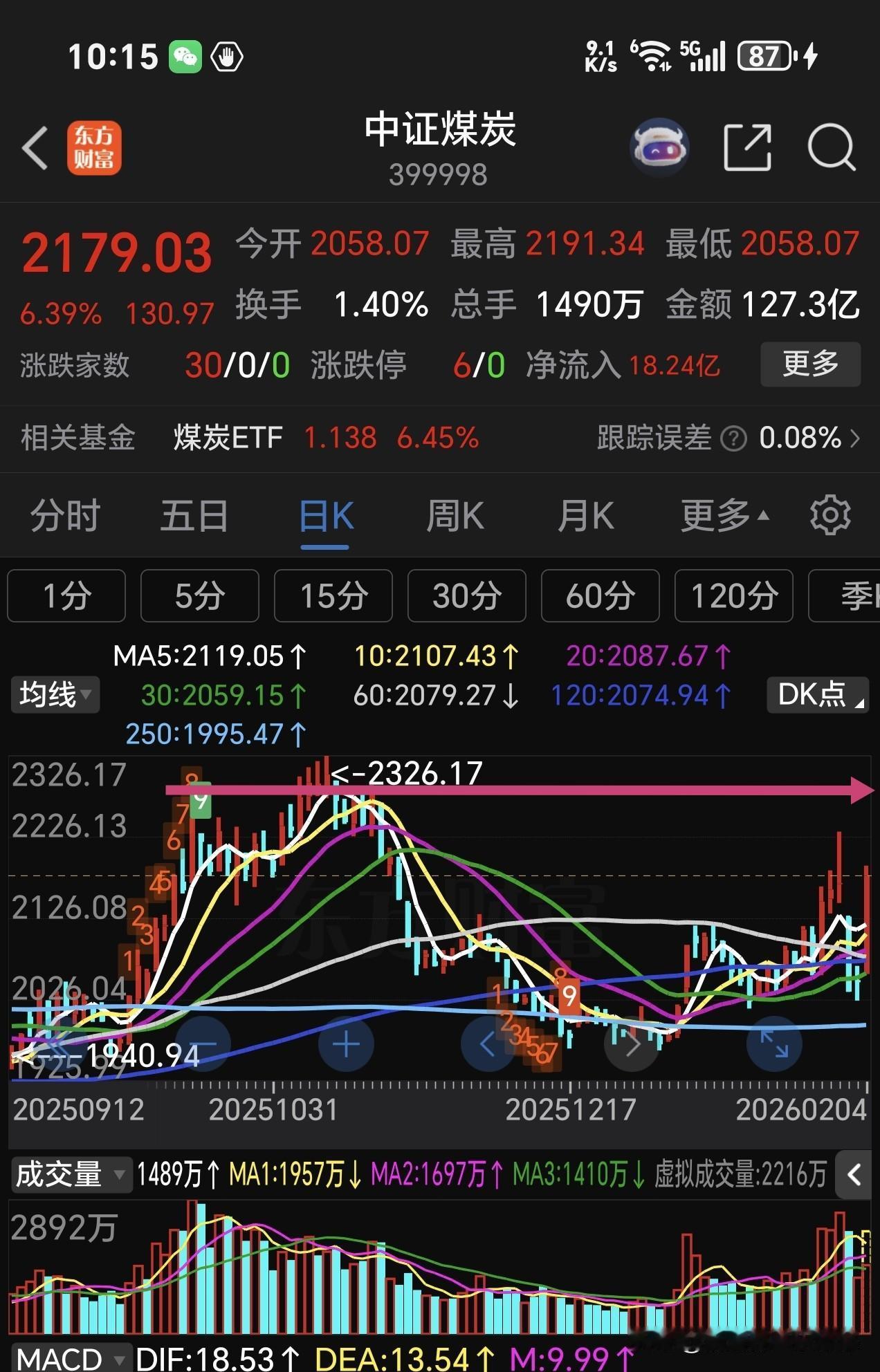Switch to the 周K weekly tab
Image resolution: width=880 pixels, height=1372 pixels.
coord(454,514)
